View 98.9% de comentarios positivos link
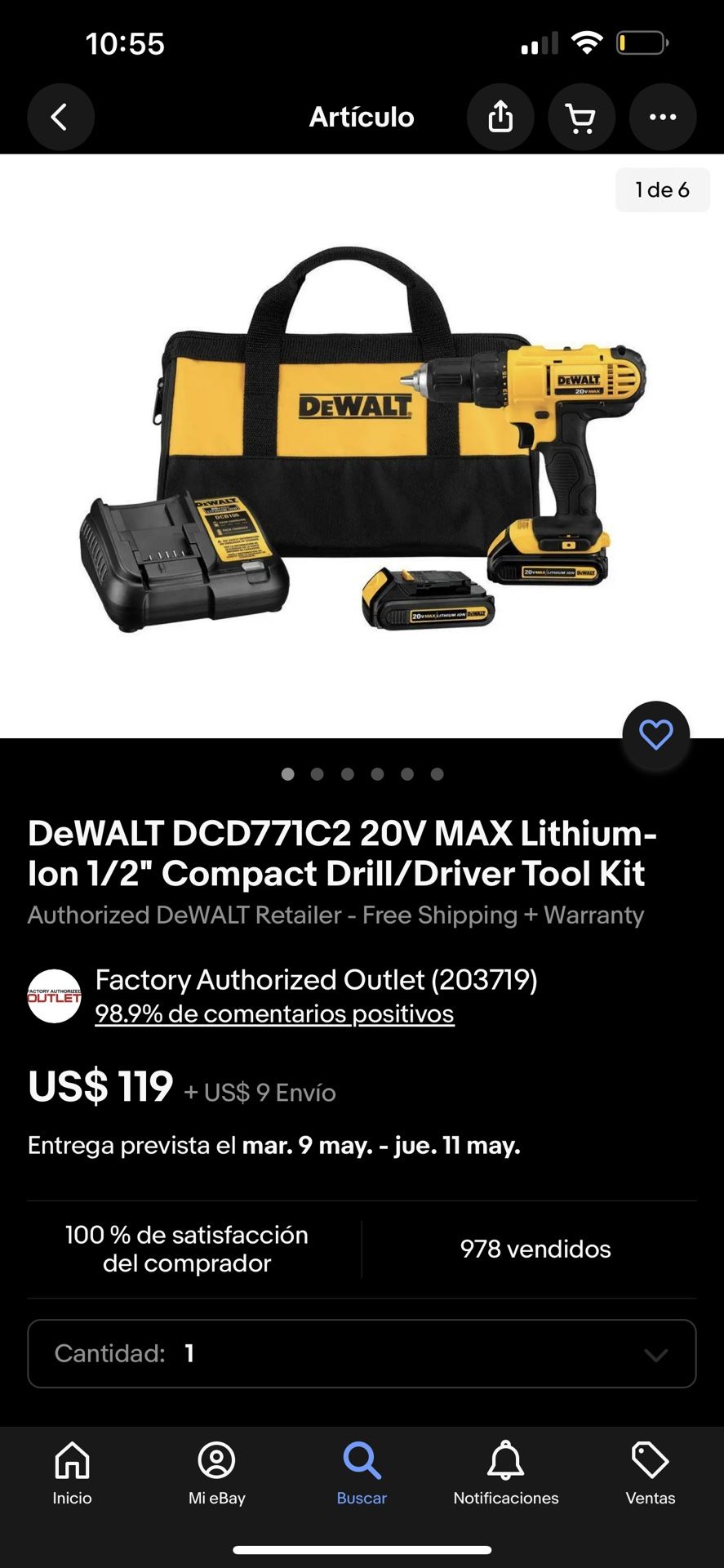The height and width of the screenshot is (1568, 724). (x=274, y=1013)
